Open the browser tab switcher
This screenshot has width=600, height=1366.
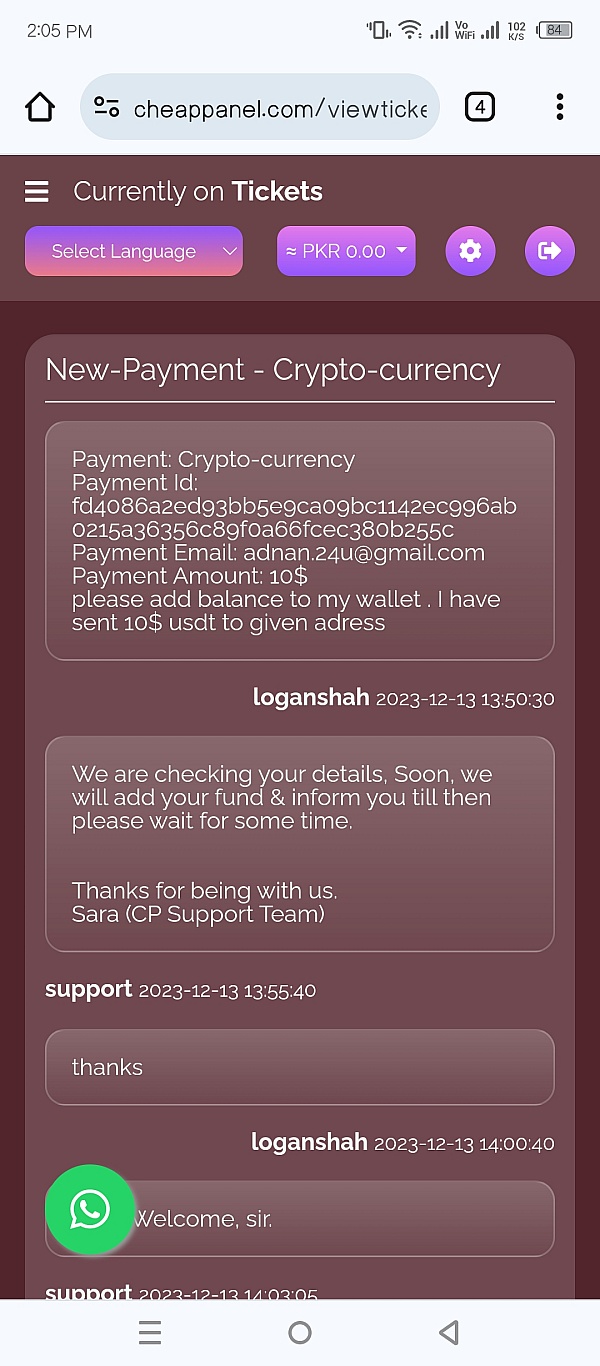coord(480,106)
